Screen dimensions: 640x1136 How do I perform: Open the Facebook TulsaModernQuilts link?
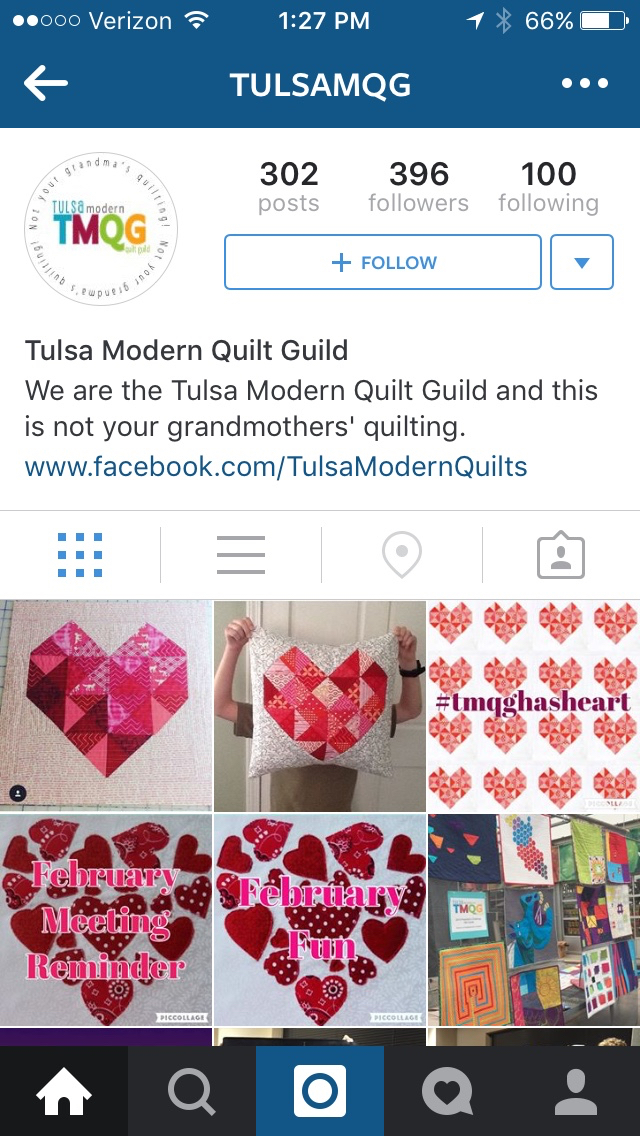[x=276, y=466]
